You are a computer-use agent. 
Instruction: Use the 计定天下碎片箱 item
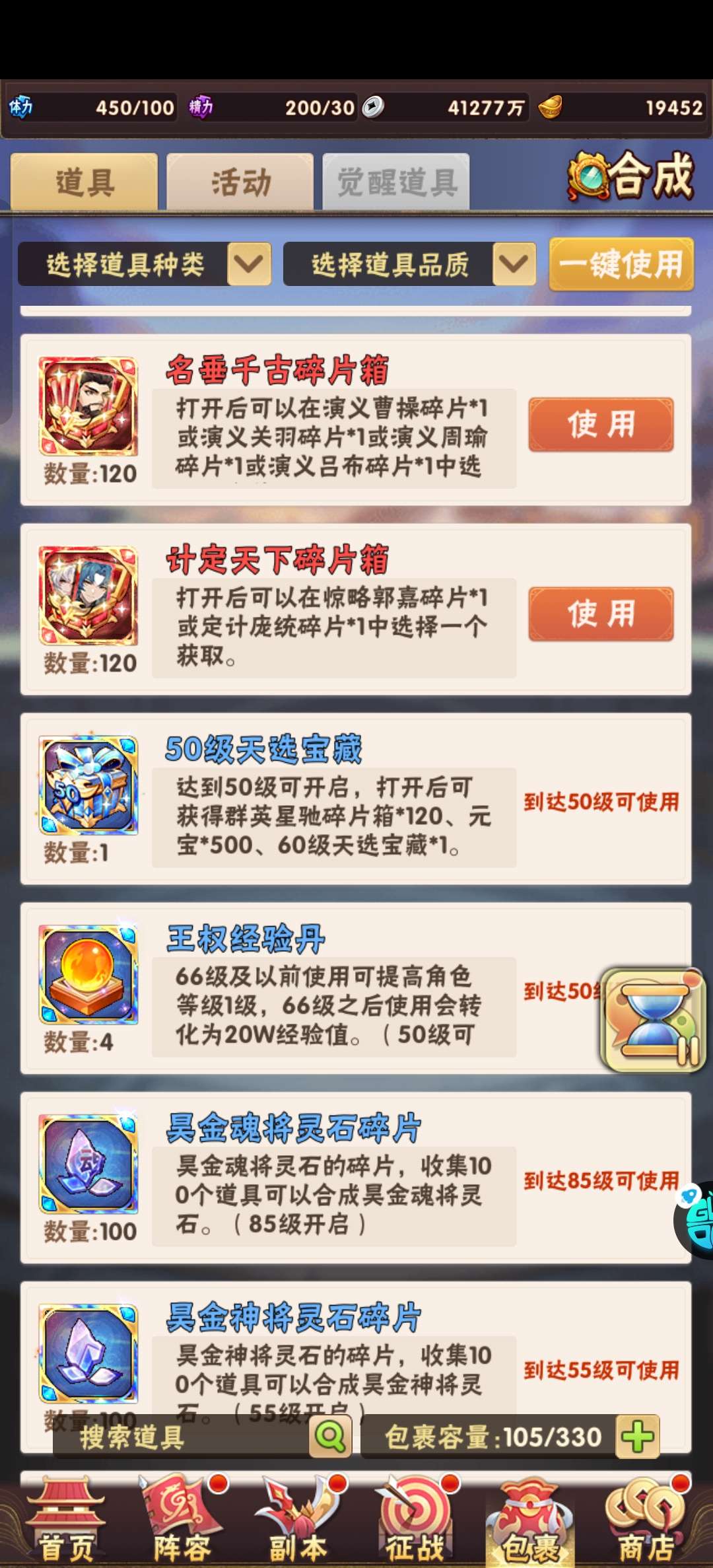tap(601, 614)
